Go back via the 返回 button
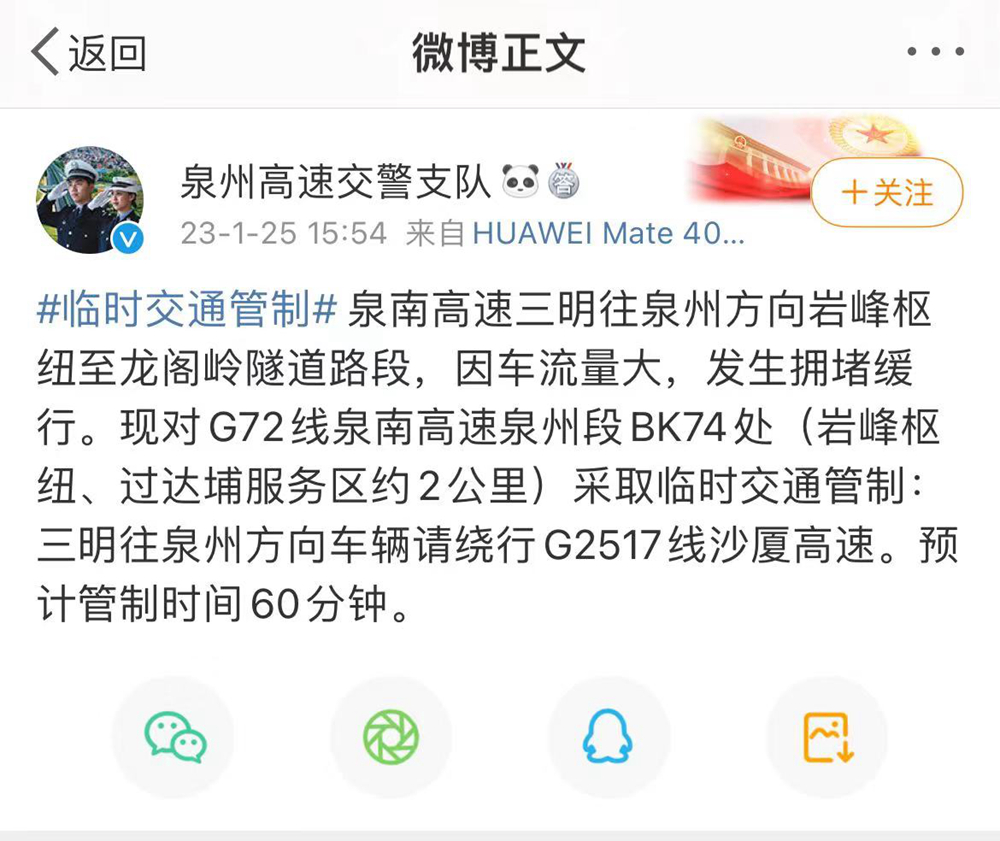The width and height of the screenshot is (1000, 841). (x=90, y=53)
